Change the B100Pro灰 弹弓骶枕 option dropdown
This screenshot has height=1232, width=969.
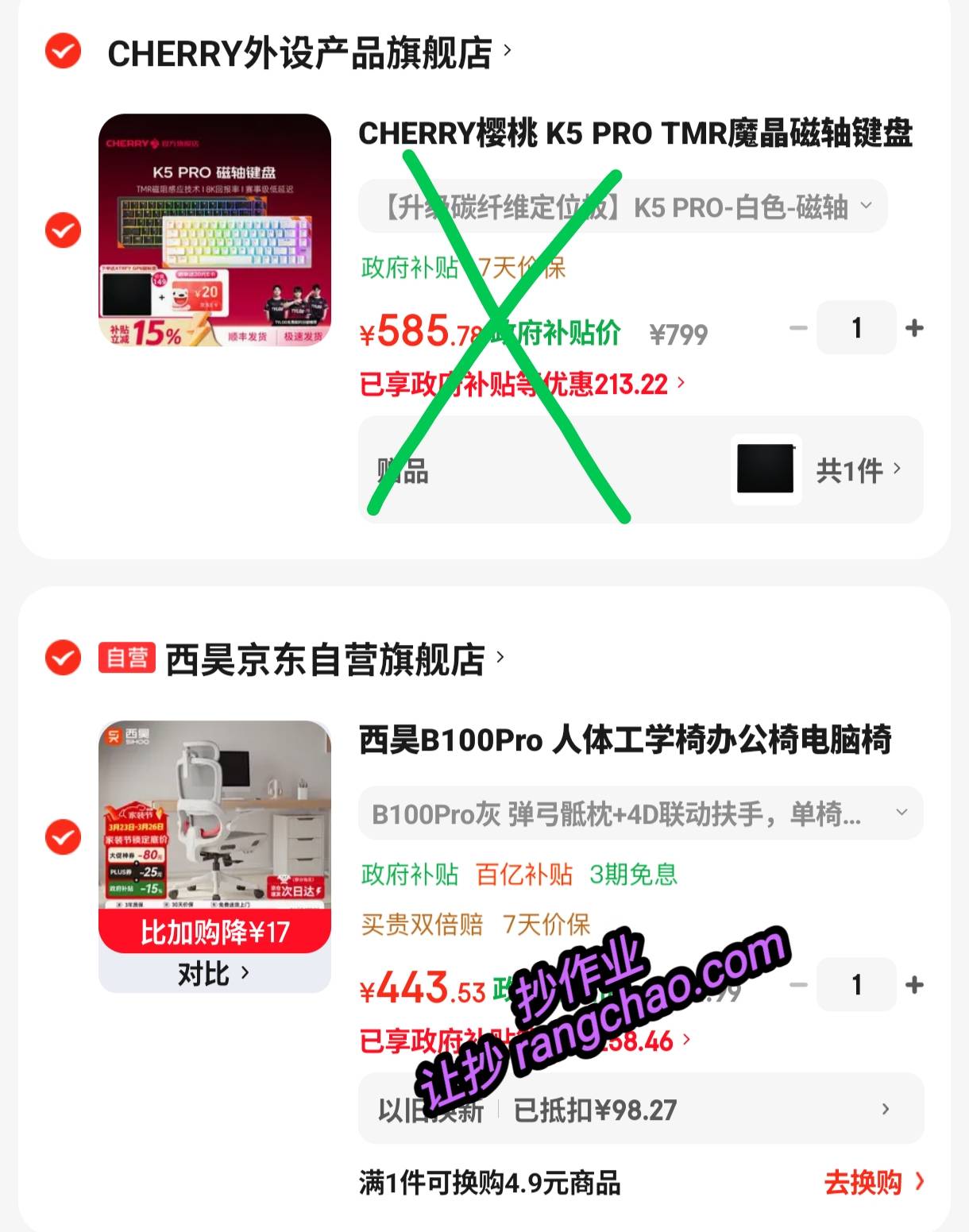pyautogui.click(x=640, y=813)
